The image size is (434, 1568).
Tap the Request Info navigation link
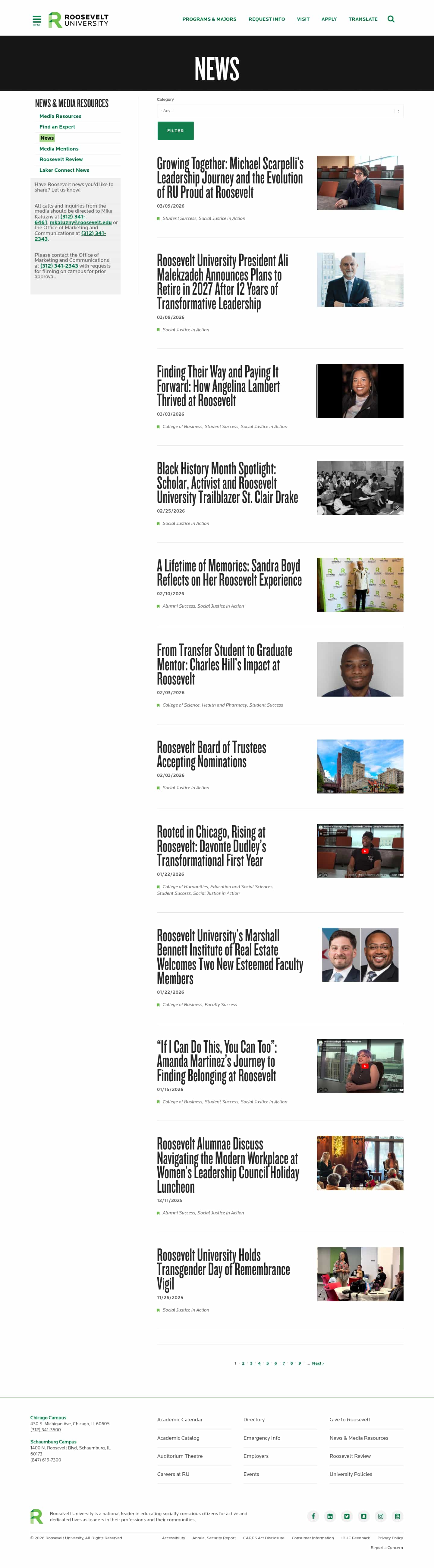coord(266,20)
